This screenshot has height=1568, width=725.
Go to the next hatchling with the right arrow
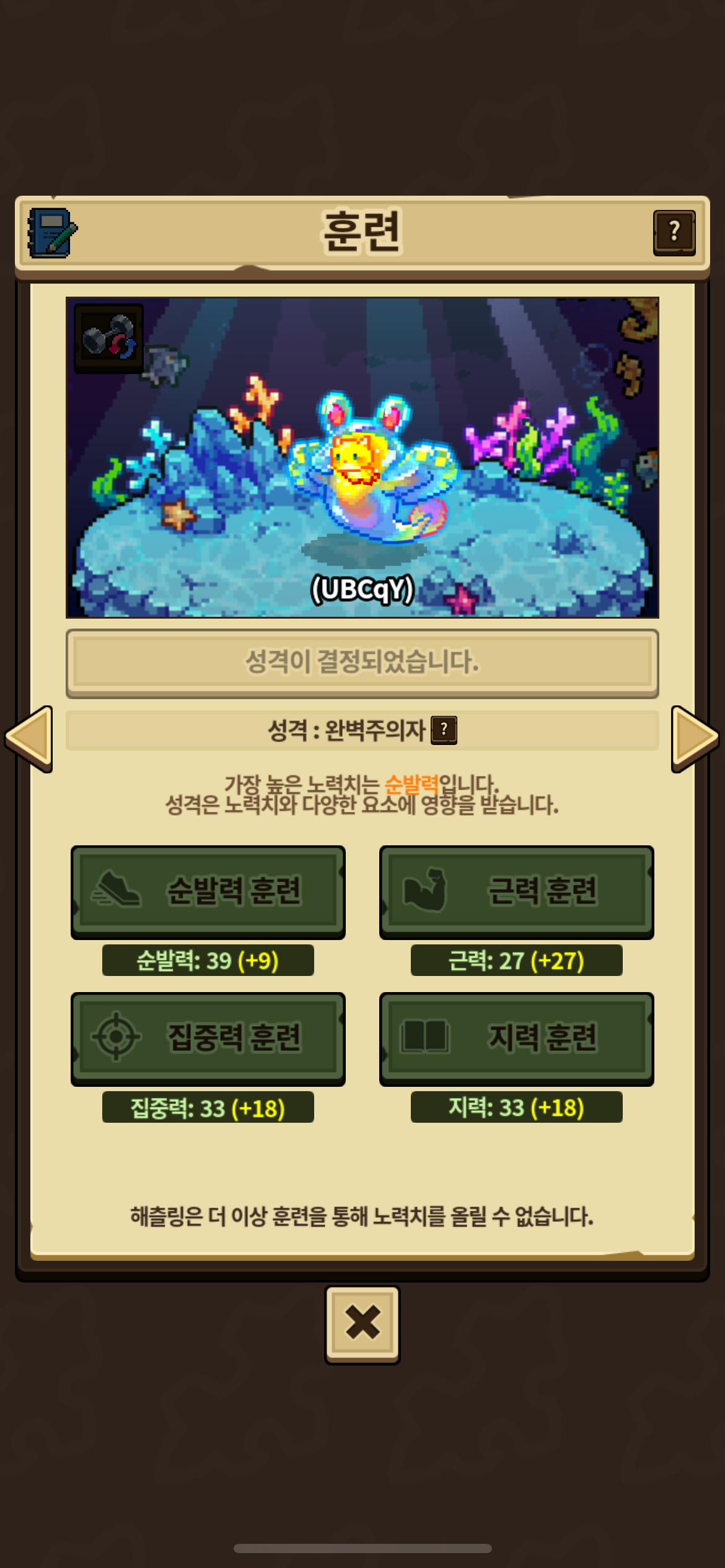(x=695, y=738)
